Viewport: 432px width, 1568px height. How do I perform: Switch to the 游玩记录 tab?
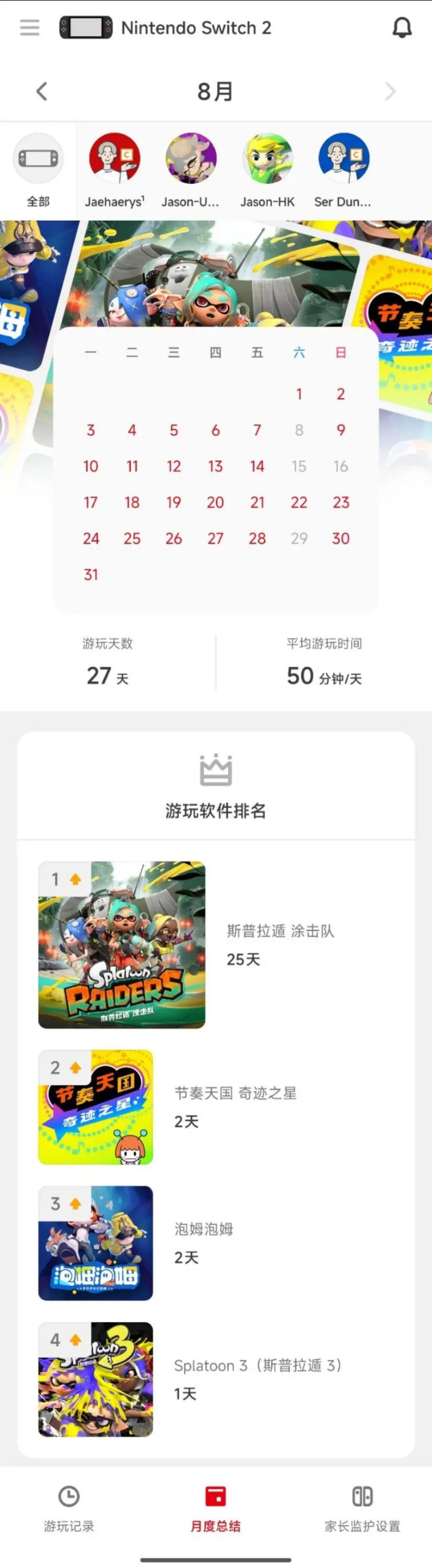[69, 1509]
